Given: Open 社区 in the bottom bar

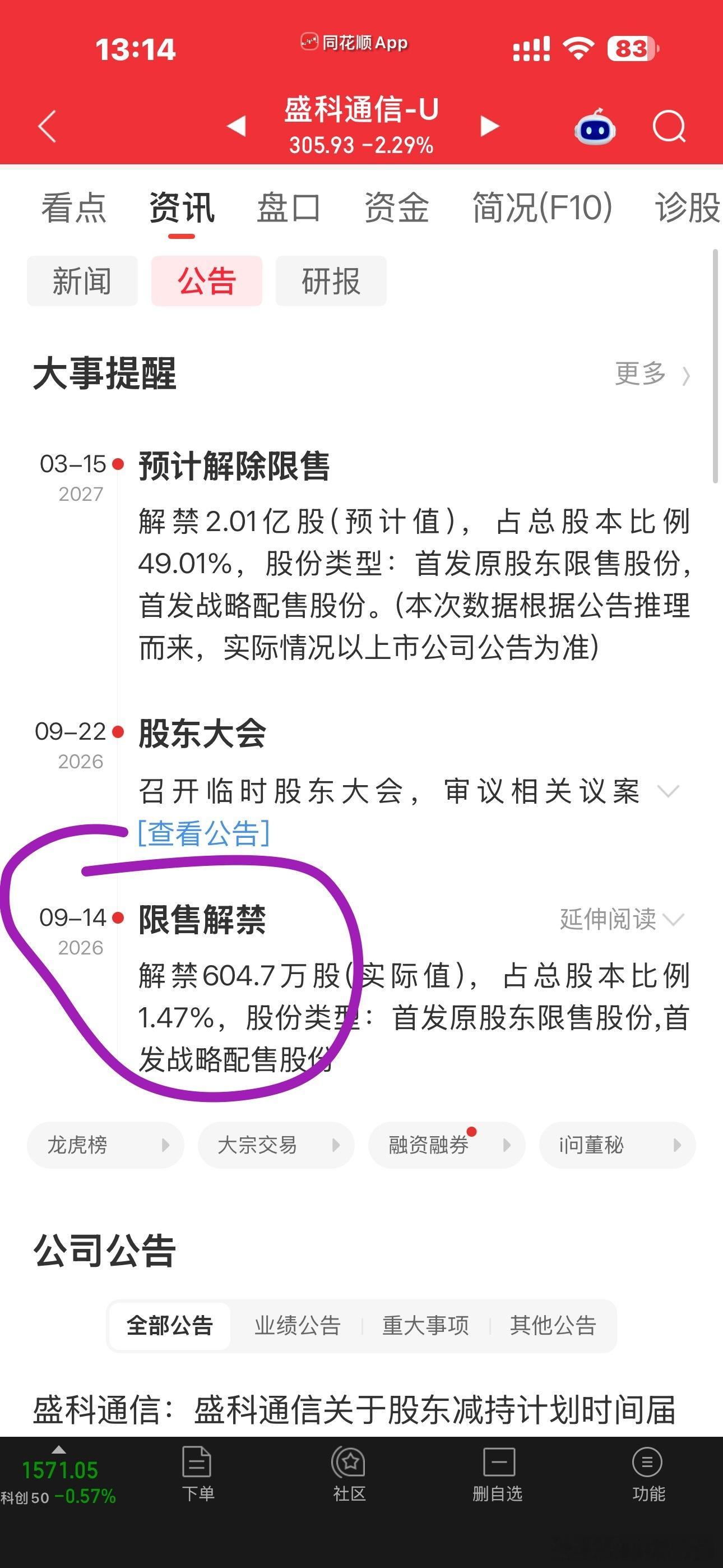Looking at the screenshot, I should 349,1474.
